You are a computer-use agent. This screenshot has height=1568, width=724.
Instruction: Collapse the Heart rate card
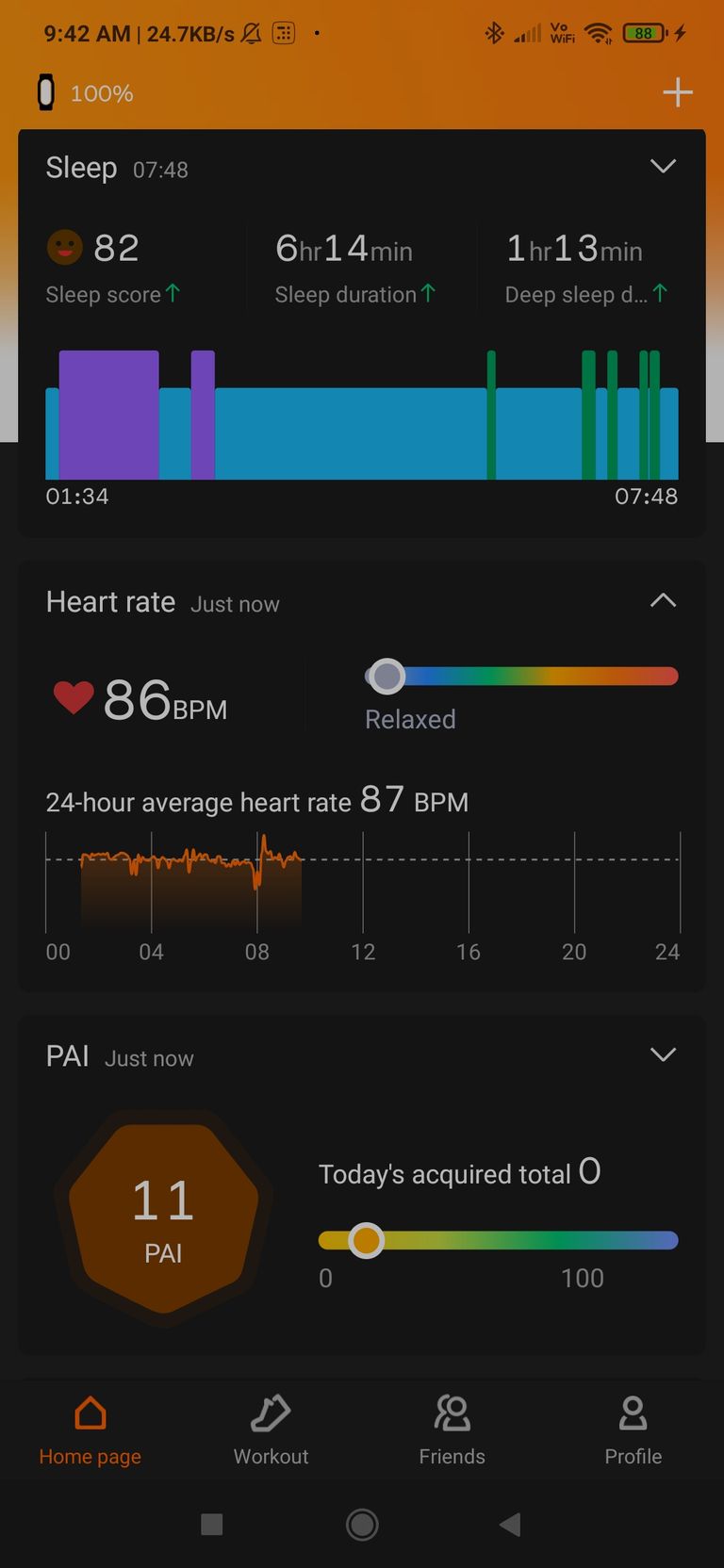click(663, 600)
